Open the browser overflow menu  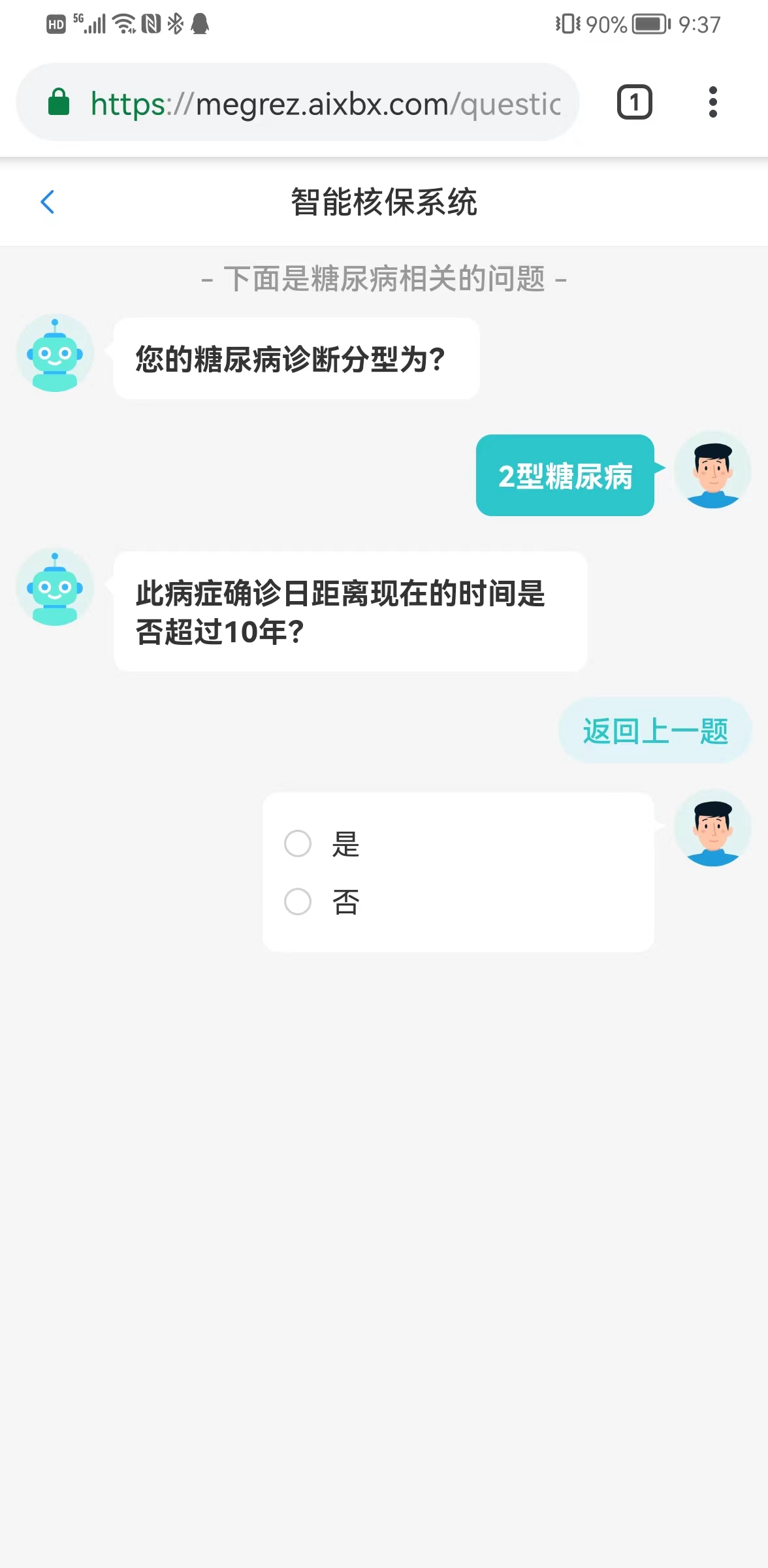click(712, 102)
